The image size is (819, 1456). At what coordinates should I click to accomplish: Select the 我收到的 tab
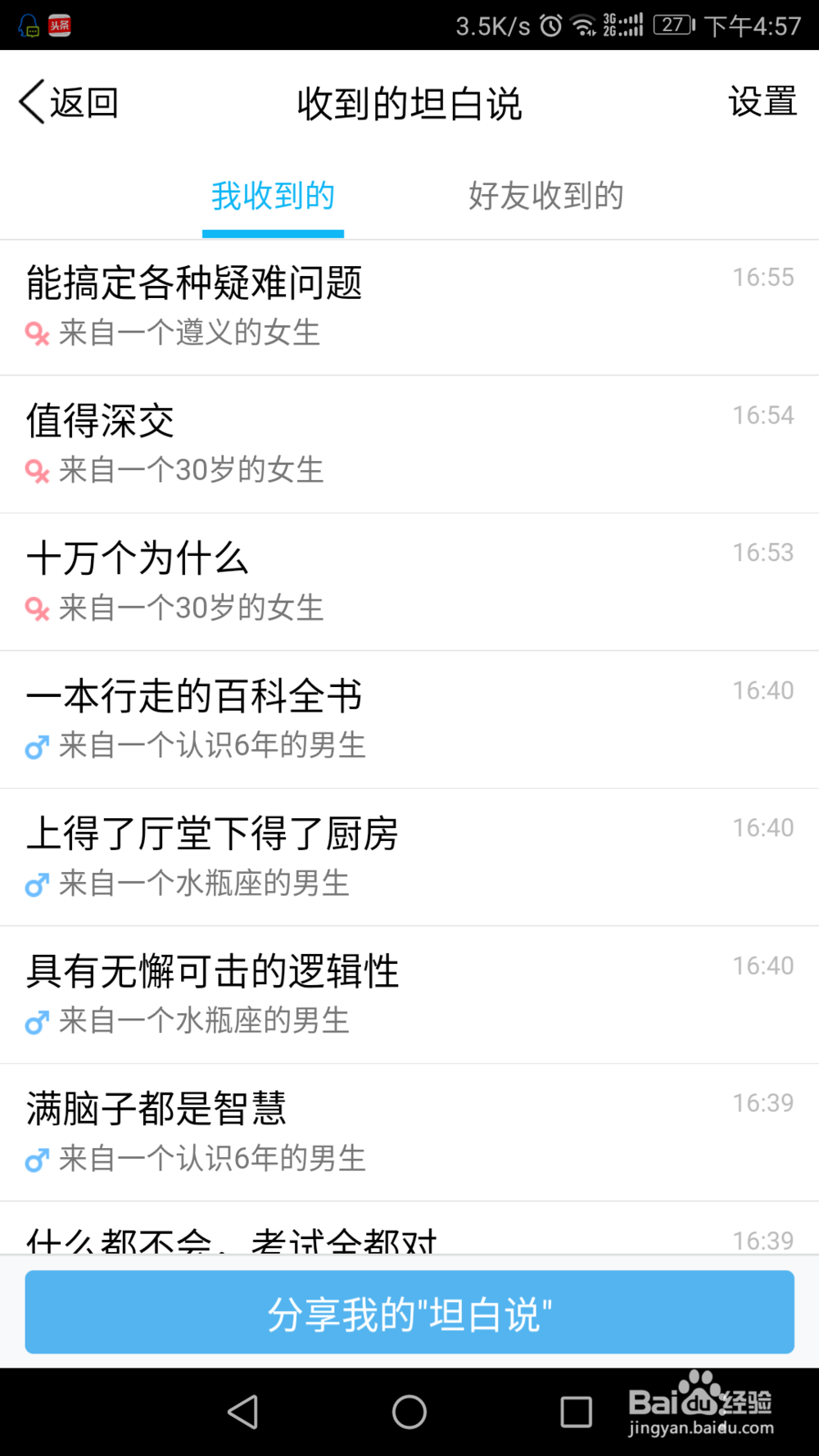click(x=273, y=197)
